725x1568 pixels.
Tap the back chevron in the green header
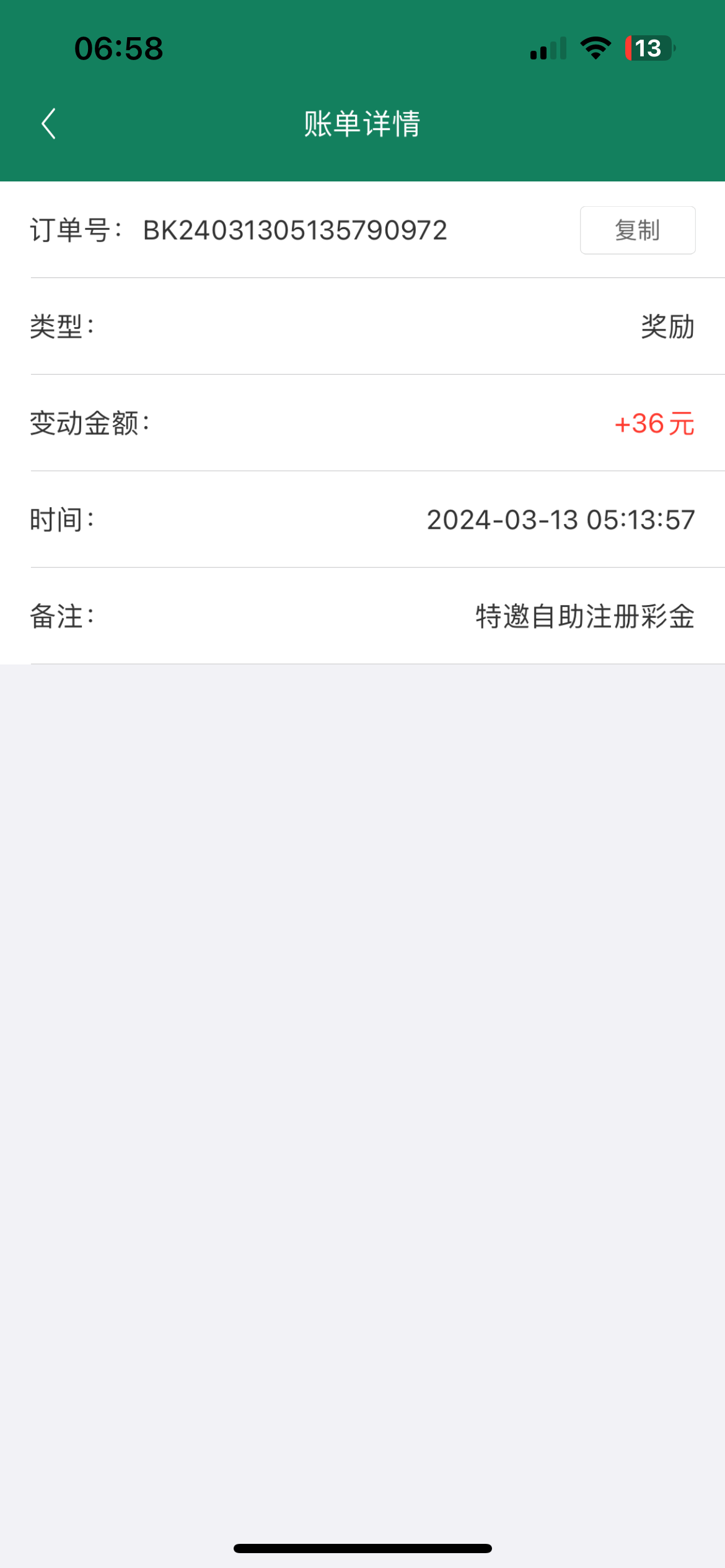(48, 124)
